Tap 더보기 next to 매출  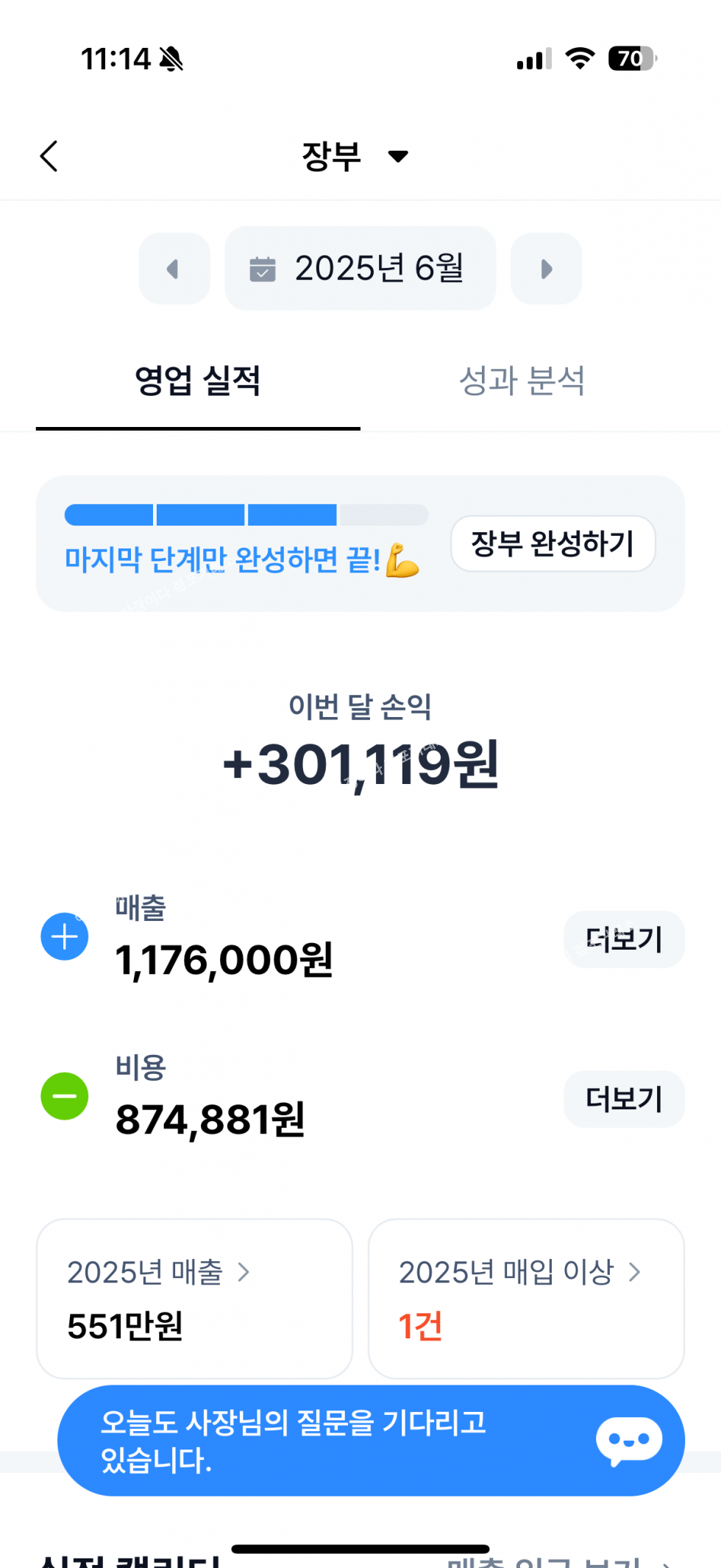tap(624, 940)
